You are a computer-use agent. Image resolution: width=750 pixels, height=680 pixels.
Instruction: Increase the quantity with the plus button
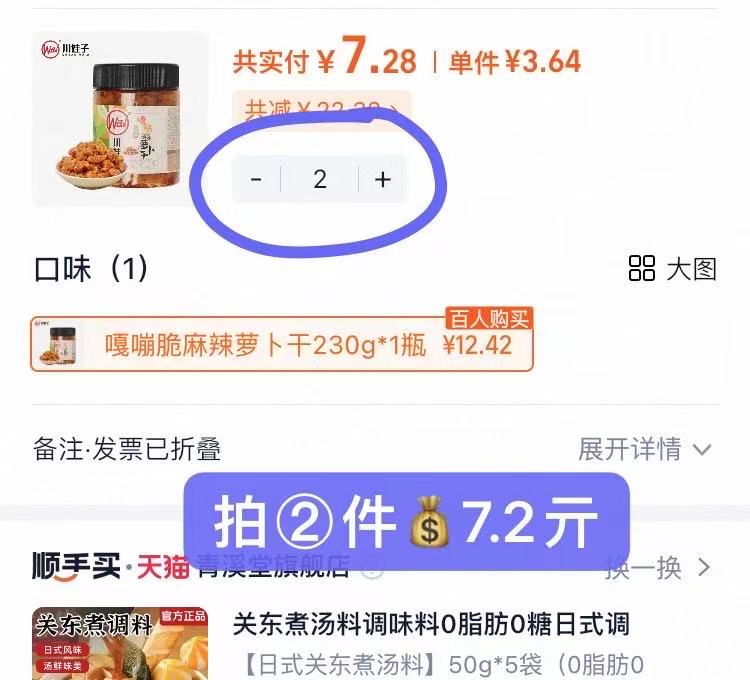(382, 179)
